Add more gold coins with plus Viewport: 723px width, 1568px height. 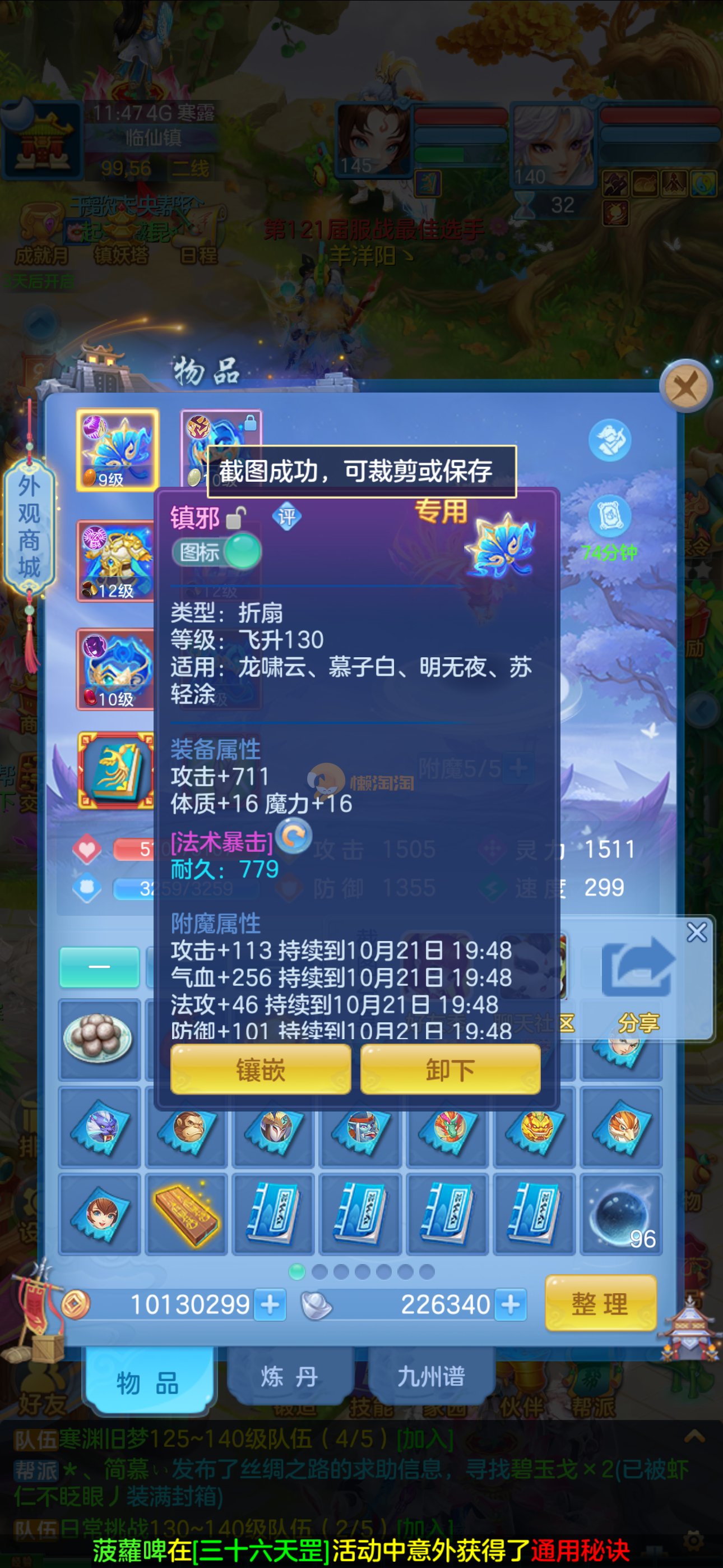270,1304
